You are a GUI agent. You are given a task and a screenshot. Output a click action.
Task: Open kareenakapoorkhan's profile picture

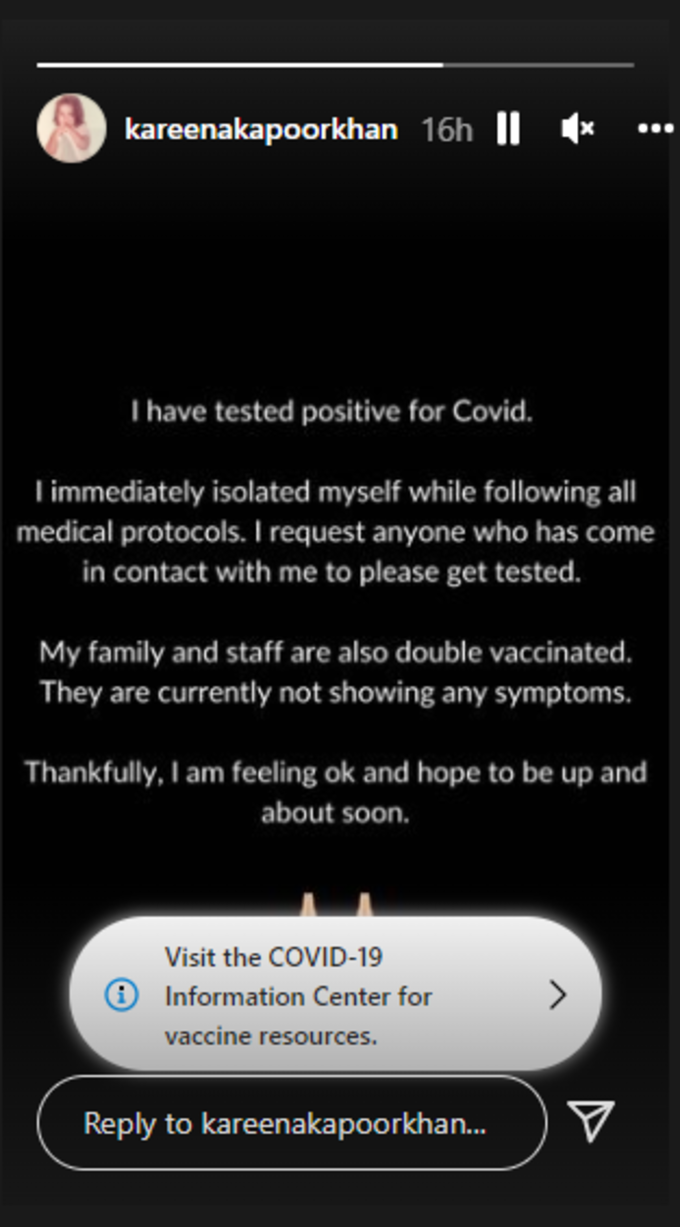pos(71,128)
